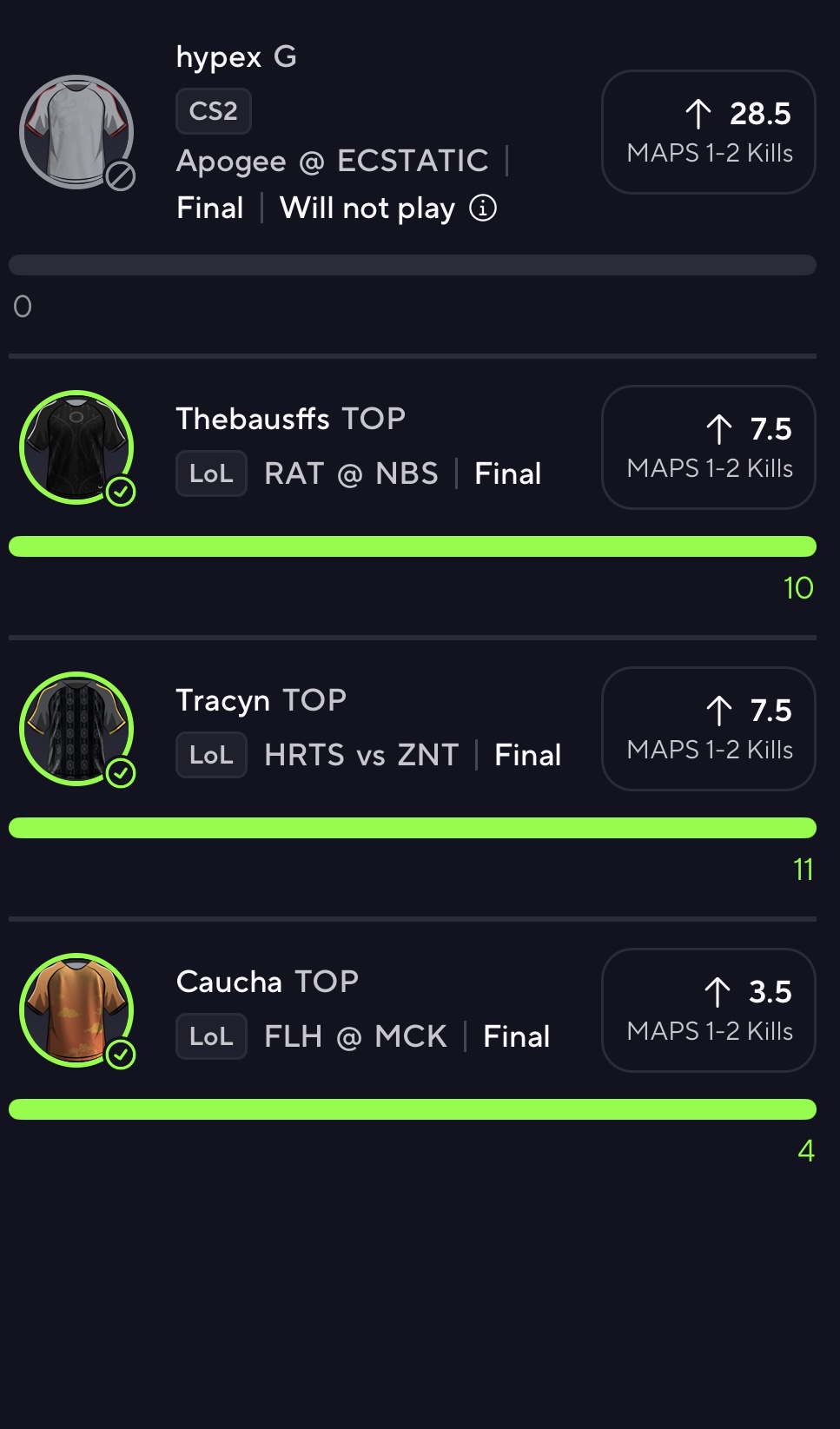Open the Will not play info icon

tap(483, 208)
